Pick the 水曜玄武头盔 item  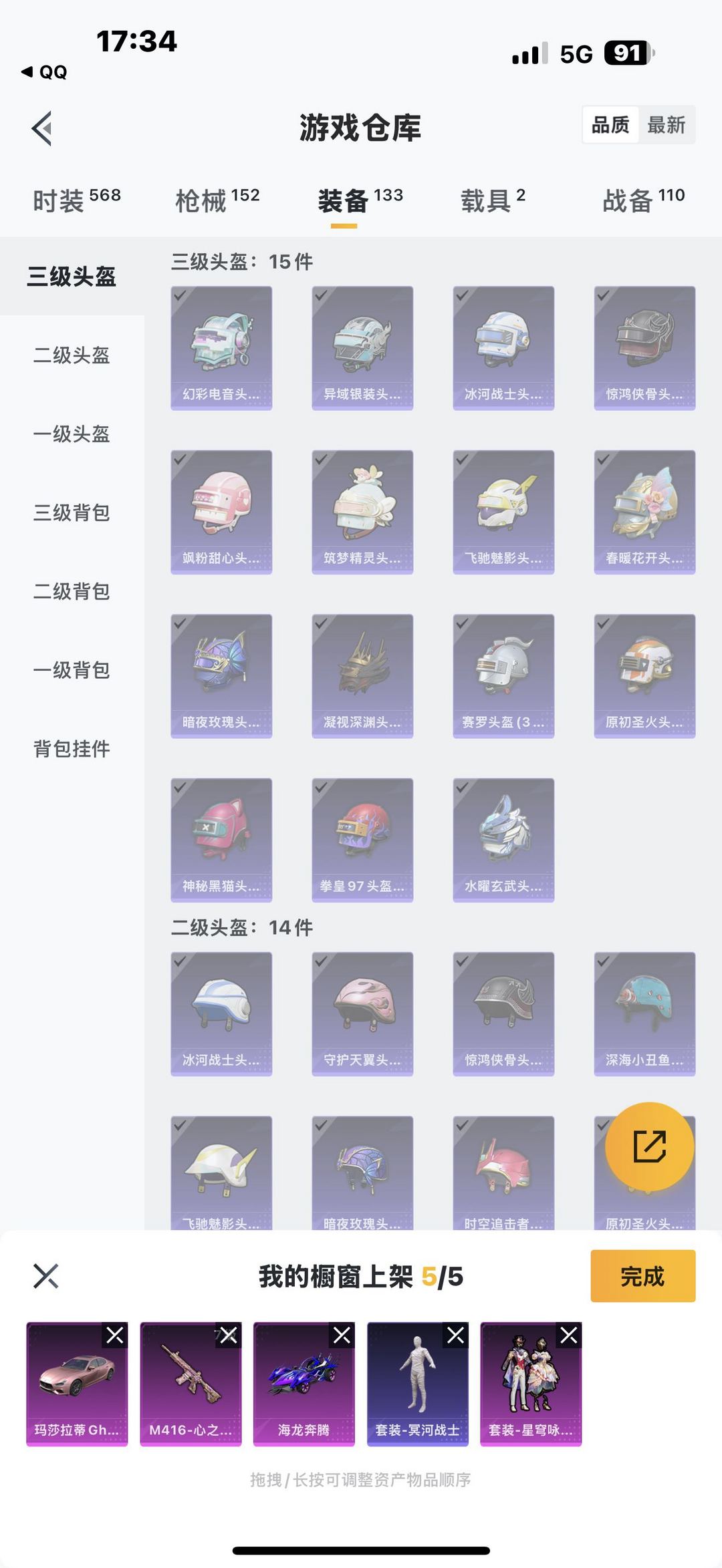(x=503, y=840)
